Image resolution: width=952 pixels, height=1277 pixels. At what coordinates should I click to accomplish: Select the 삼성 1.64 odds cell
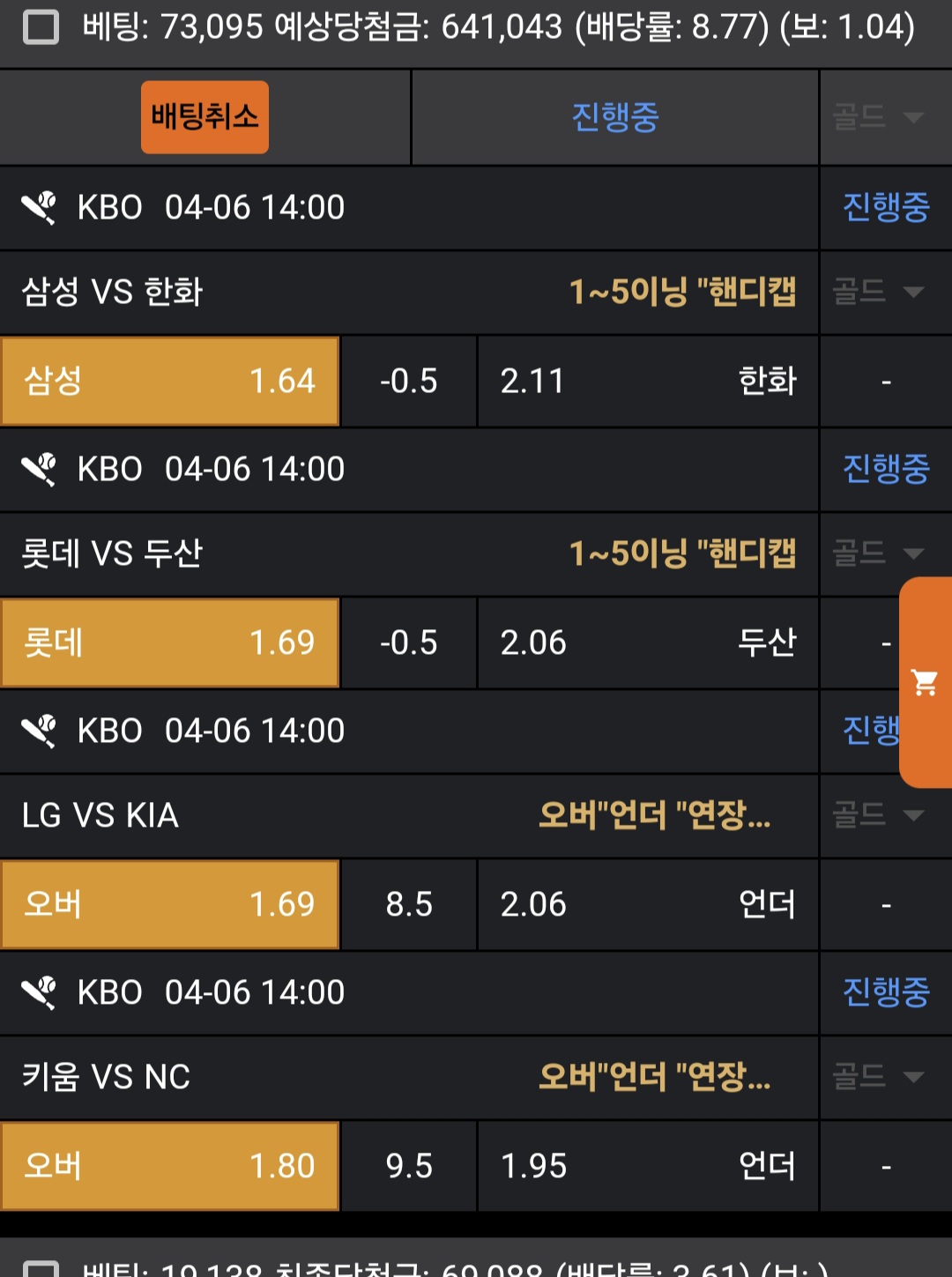pyautogui.click(x=170, y=382)
